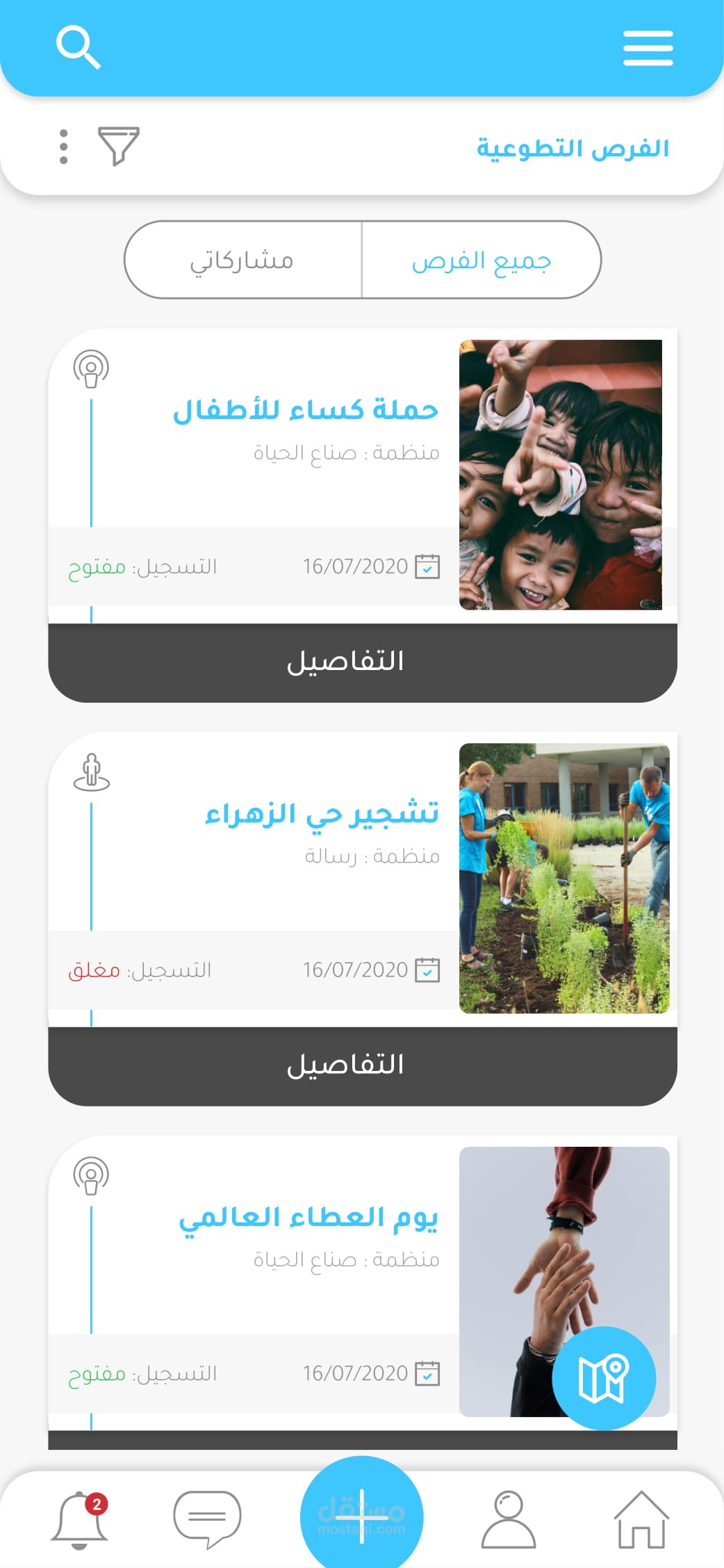Open the filter funnel options
724x1568 pixels.
point(119,146)
